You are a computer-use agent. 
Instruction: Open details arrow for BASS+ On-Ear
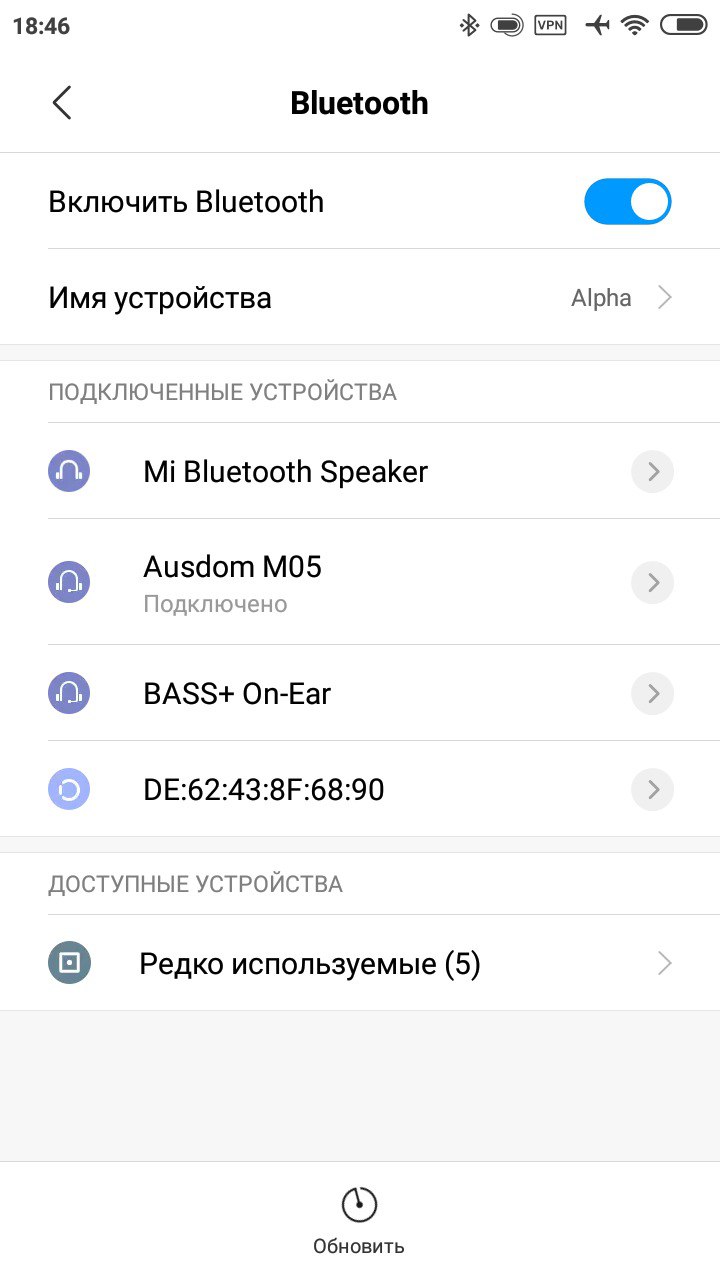tap(653, 693)
